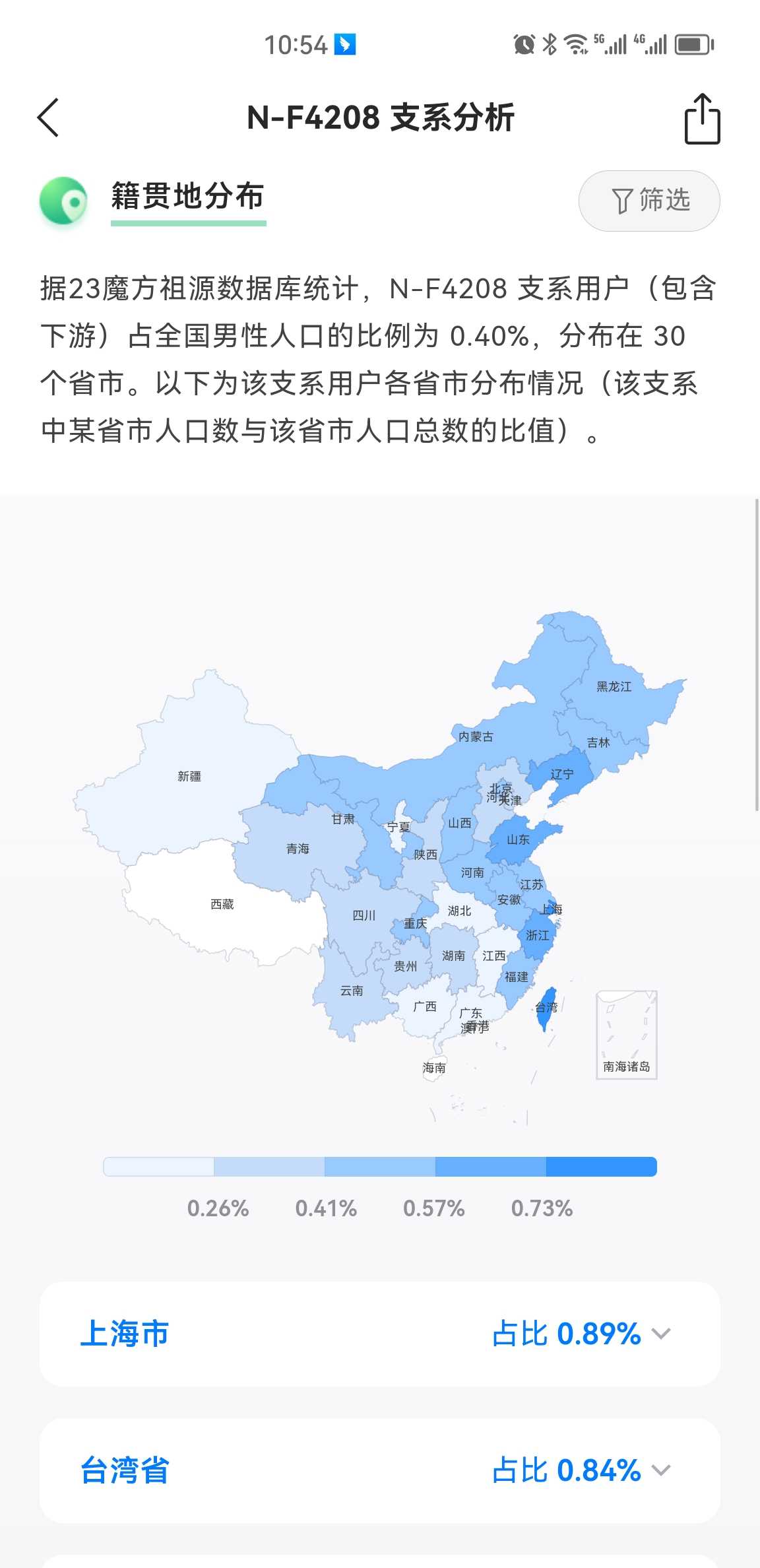Expand the 台湾省 占比 0.84% row
This screenshot has width=760, height=1568.
(380, 1470)
